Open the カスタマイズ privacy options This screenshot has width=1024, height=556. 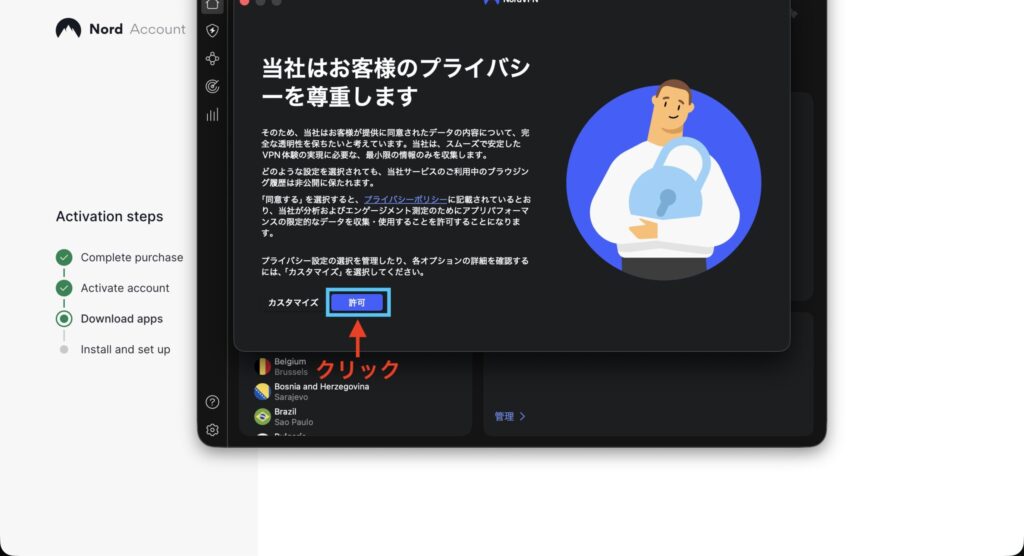tap(293, 302)
